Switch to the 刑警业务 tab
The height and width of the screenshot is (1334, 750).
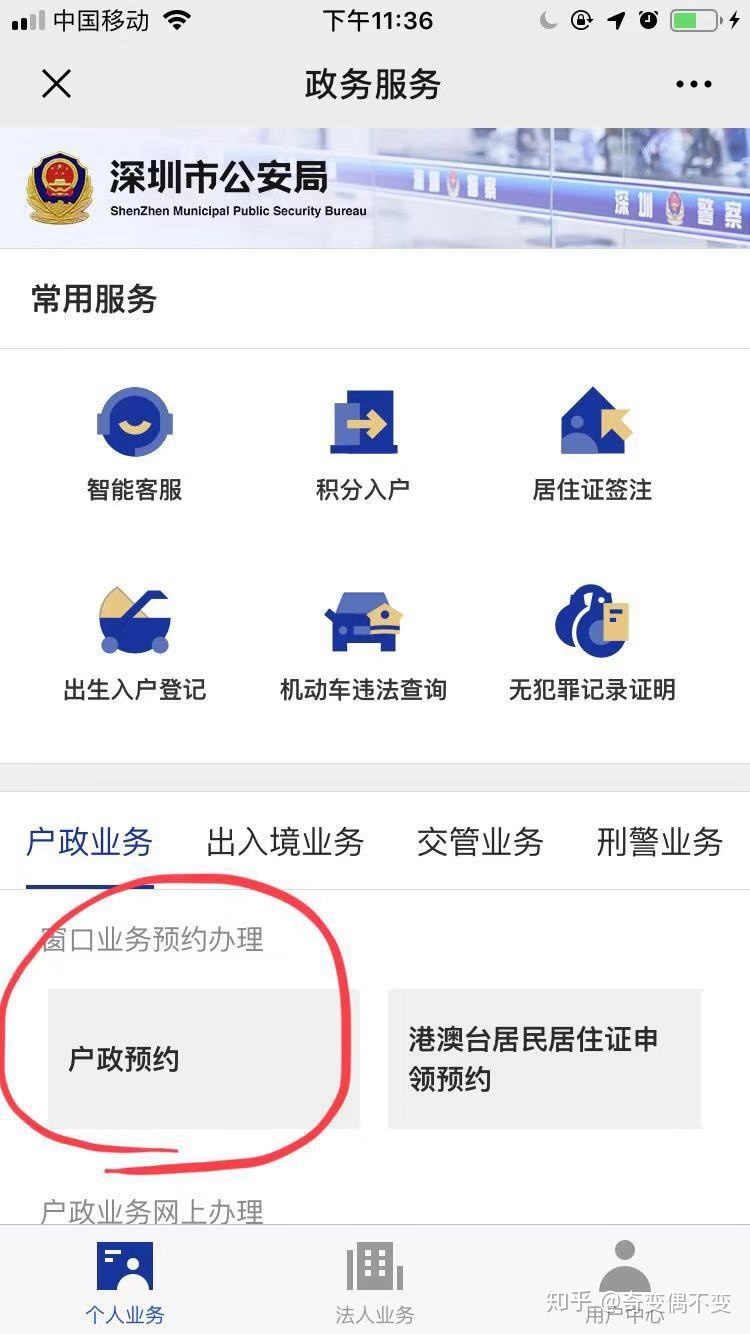659,842
